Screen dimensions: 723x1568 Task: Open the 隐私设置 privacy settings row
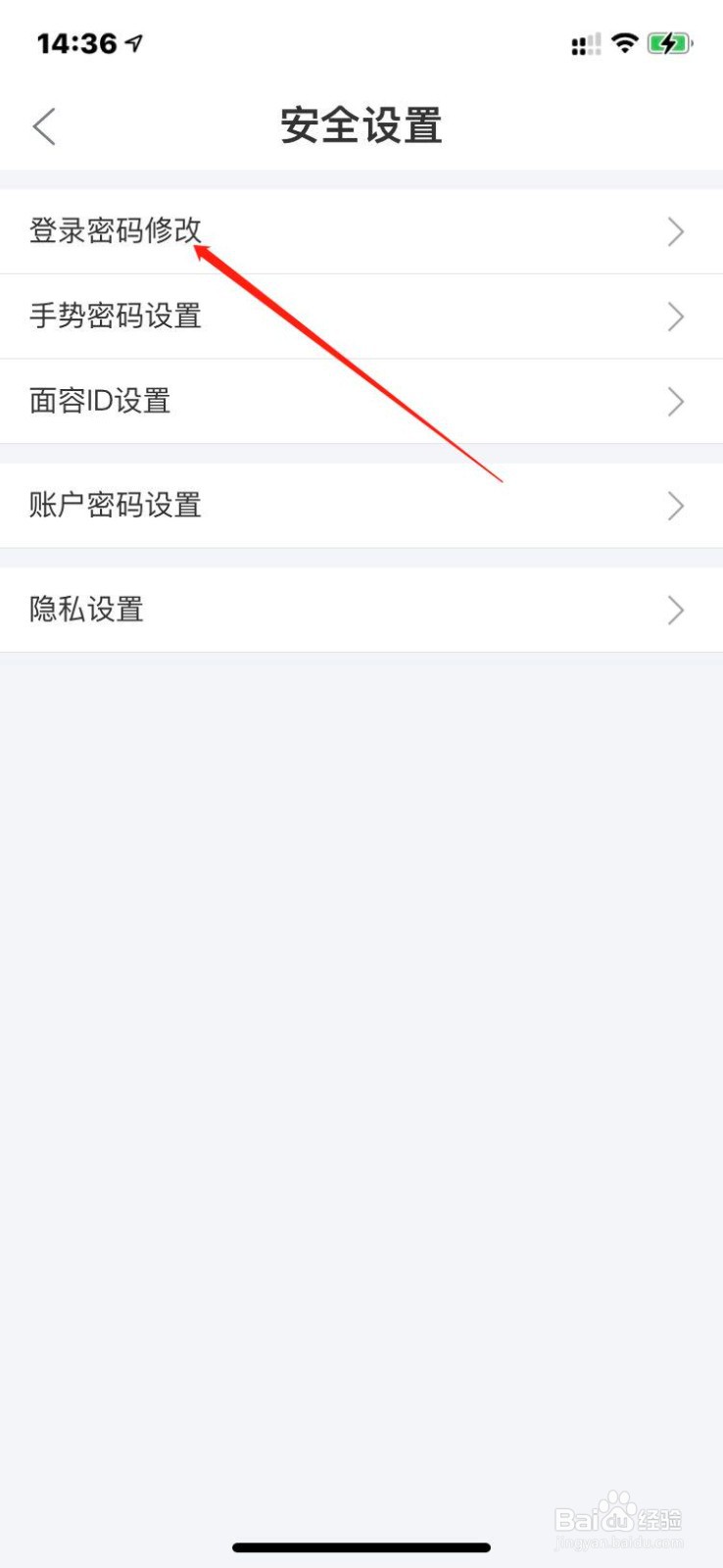86,610
